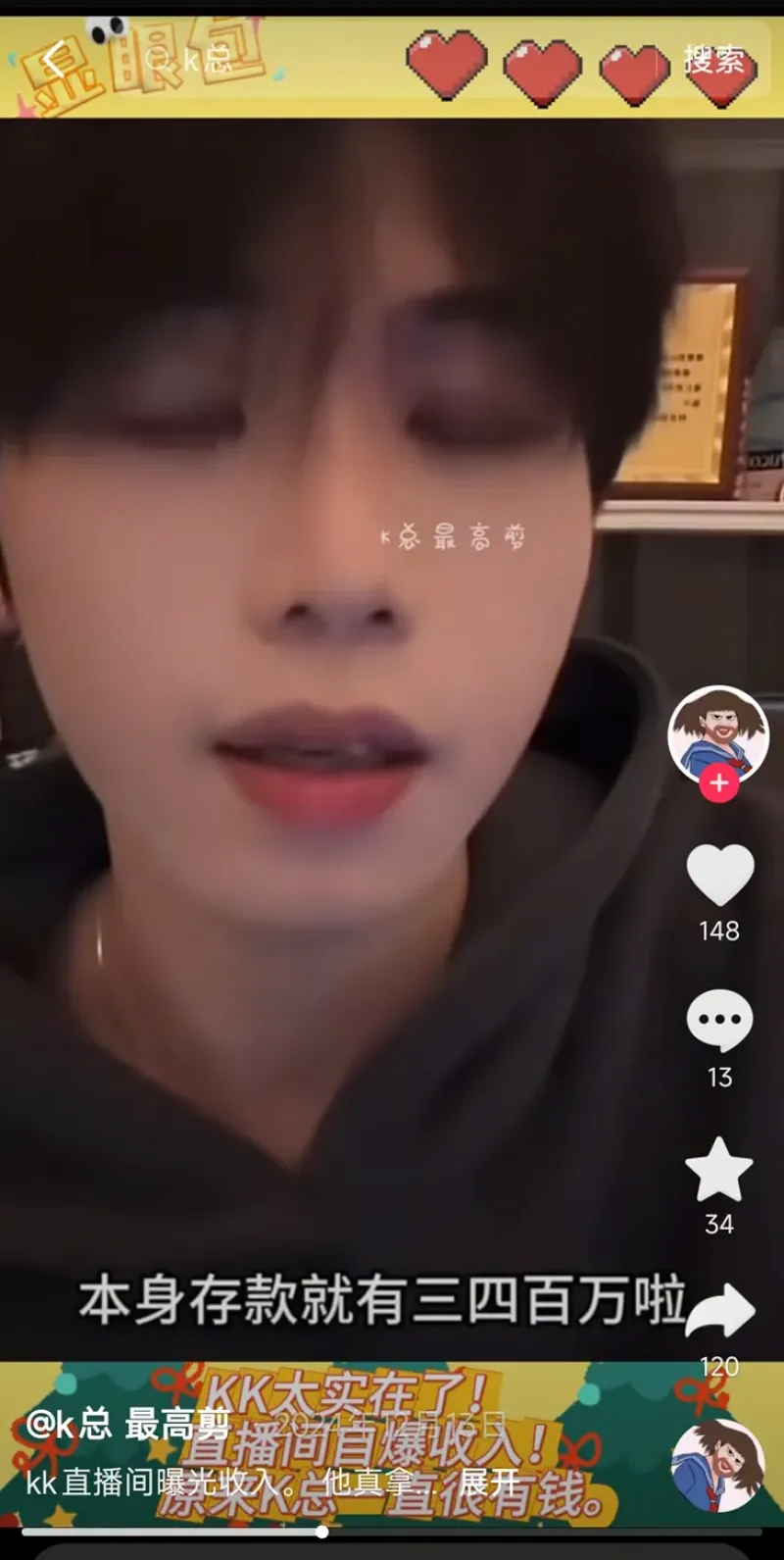Open the creator's avatar profile
This screenshot has height=1560, width=784.
718,733
